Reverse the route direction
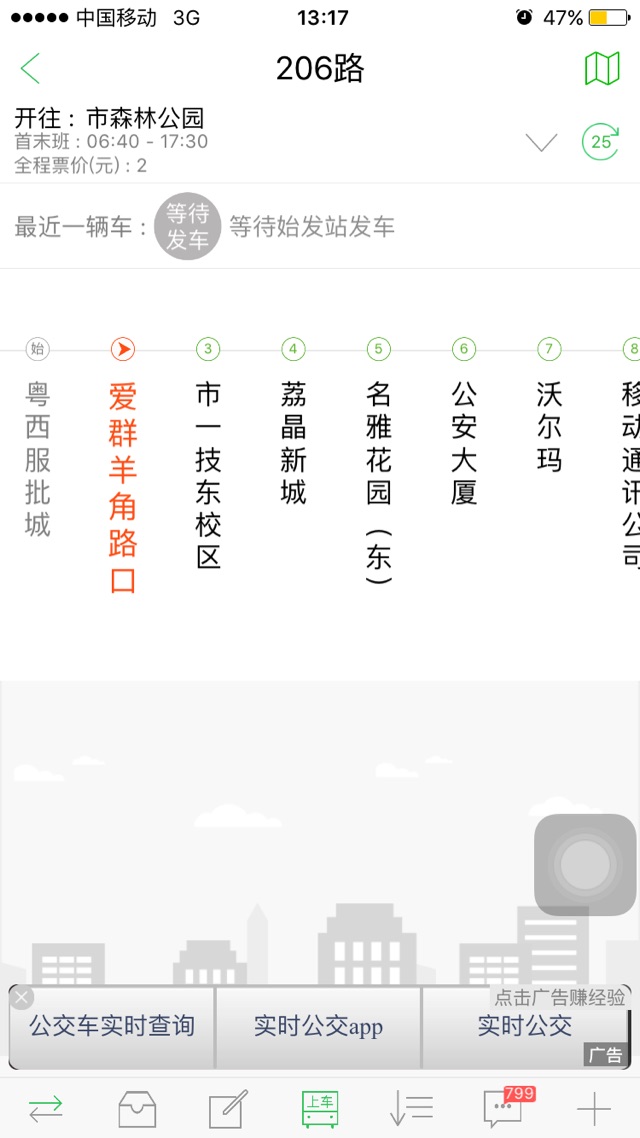The height and width of the screenshot is (1138, 640). coord(46,1108)
